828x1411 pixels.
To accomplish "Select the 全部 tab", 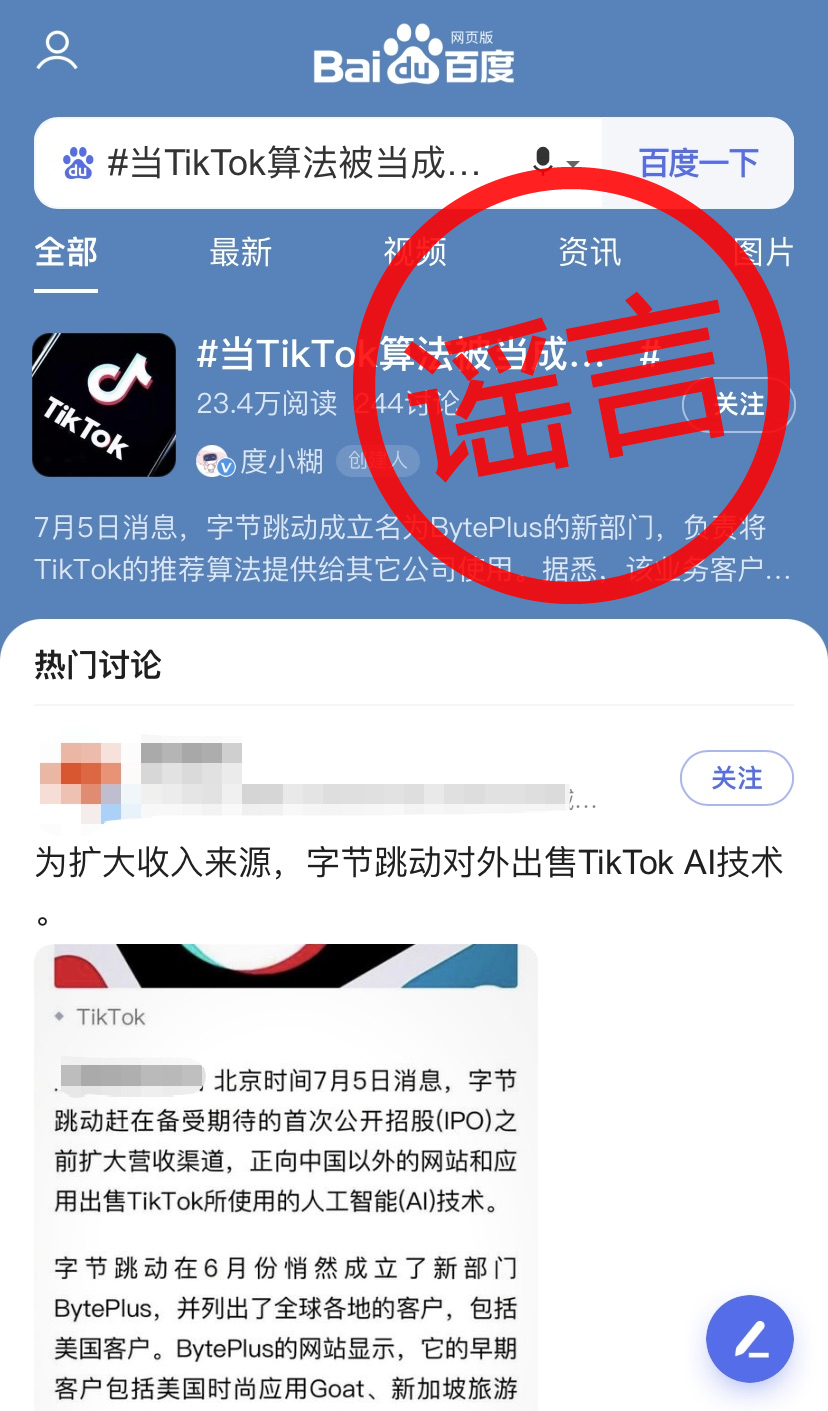I will coord(66,253).
